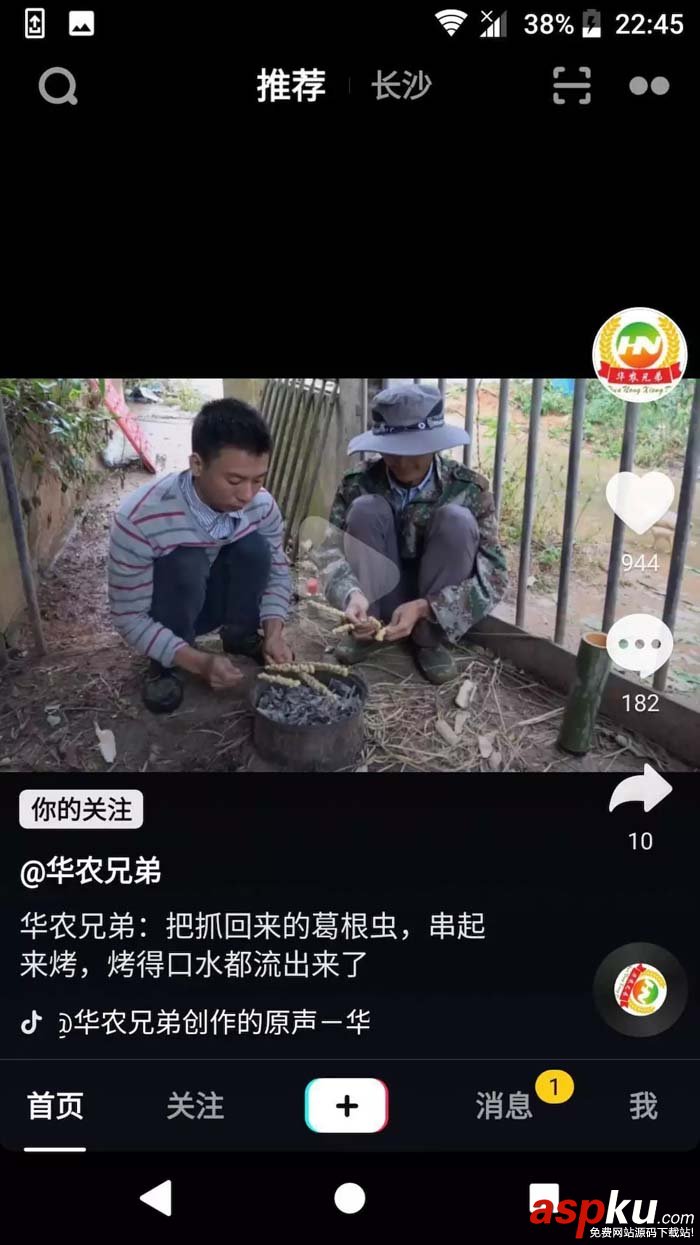Open the 消息 messages tab
Image resolution: width=700 pixels, height=1245 pixels.
point(504,1106)
